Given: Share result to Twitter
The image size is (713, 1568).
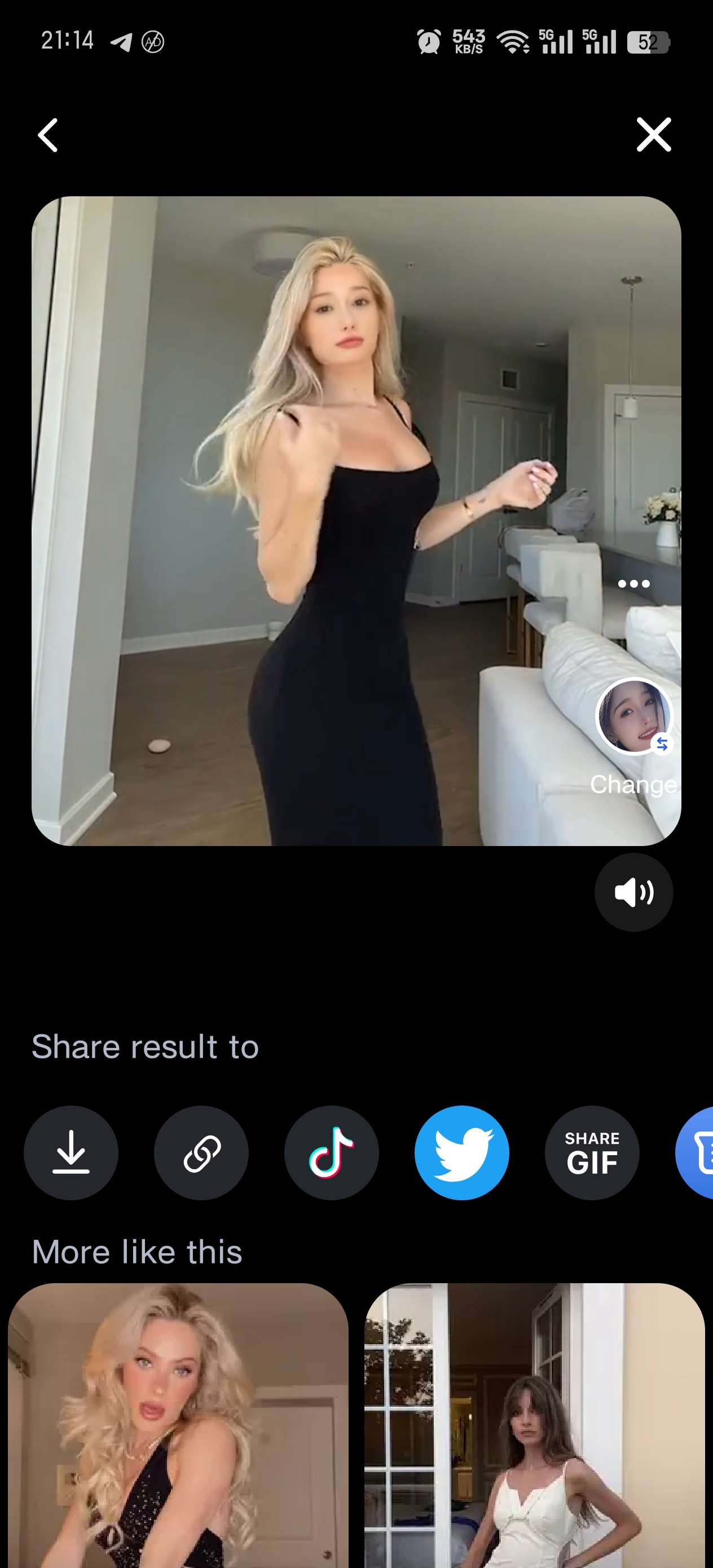Looking at the screenshot, I should (461, 1153).
